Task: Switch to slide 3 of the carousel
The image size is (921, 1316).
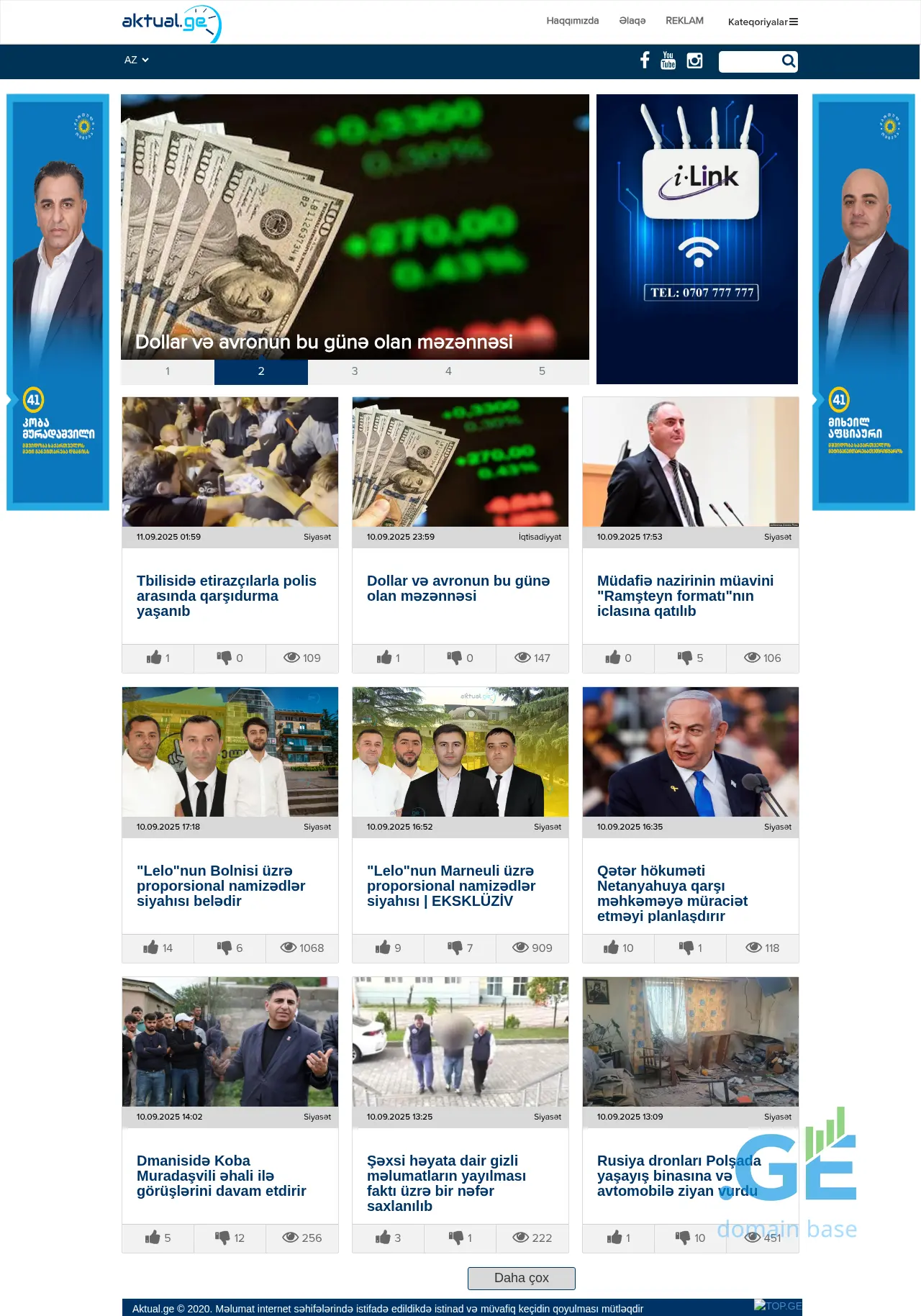Action: [x=355, y=371]
